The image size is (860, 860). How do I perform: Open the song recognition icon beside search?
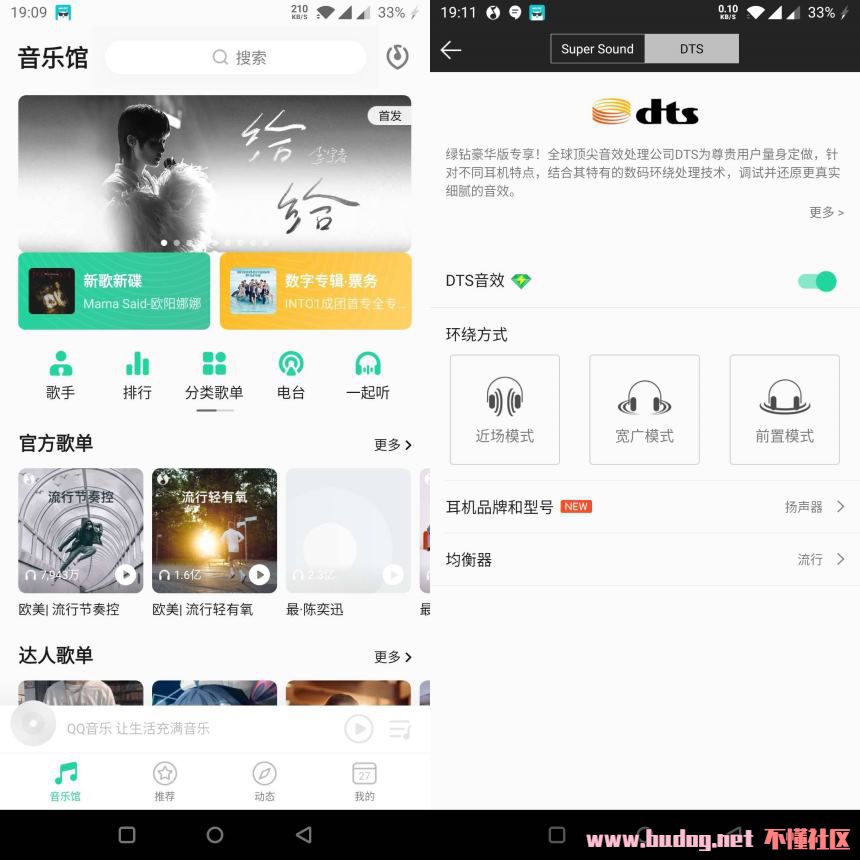[x=397, y=57]
